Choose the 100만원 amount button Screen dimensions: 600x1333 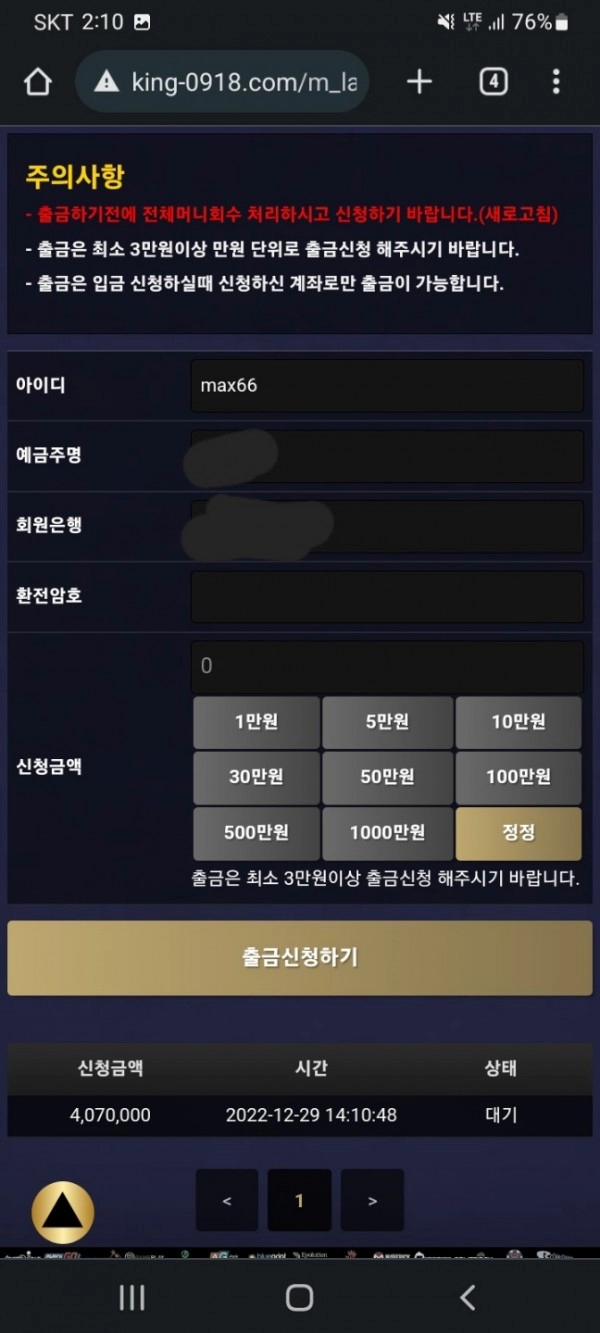518,778
